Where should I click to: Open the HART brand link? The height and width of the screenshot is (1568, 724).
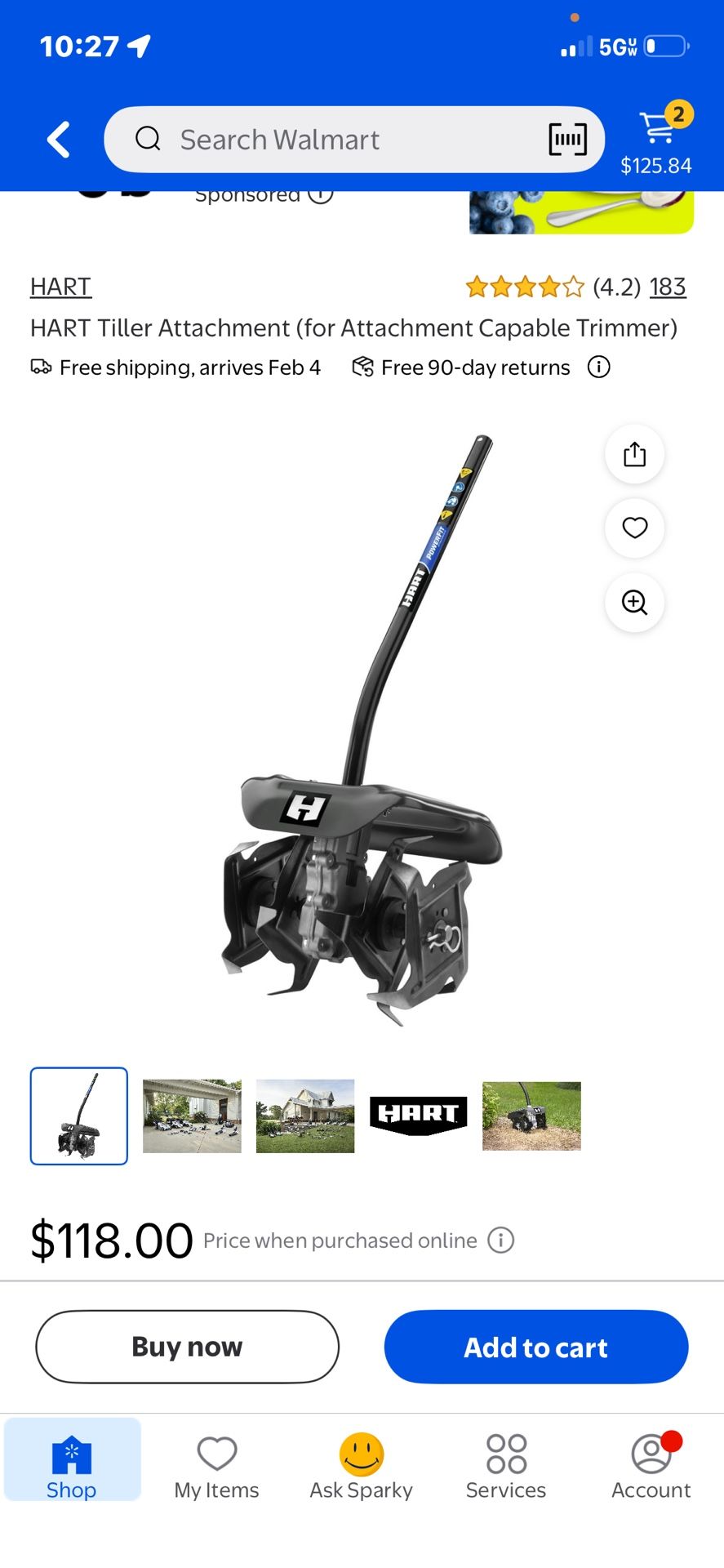click(60, 287)
